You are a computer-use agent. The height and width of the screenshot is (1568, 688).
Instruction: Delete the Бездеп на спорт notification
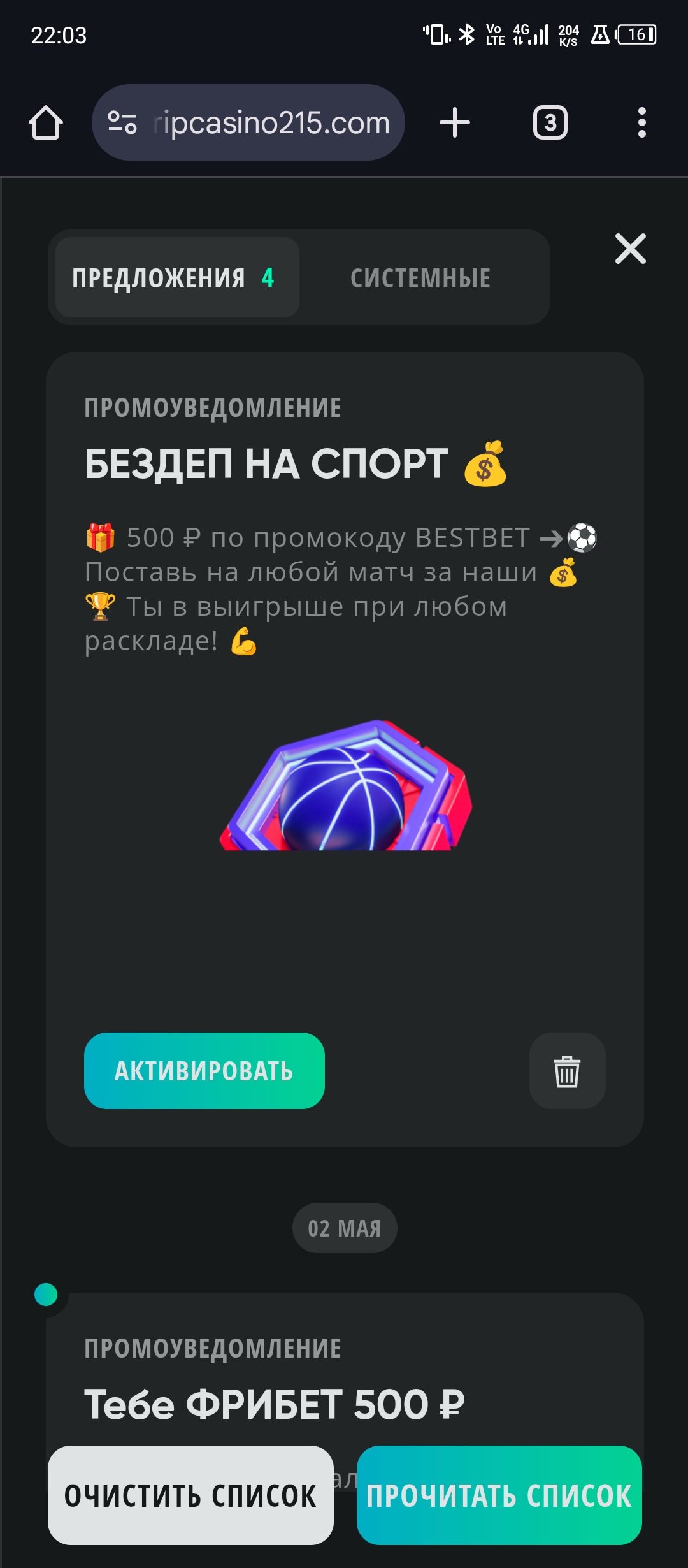[567, 1071]
